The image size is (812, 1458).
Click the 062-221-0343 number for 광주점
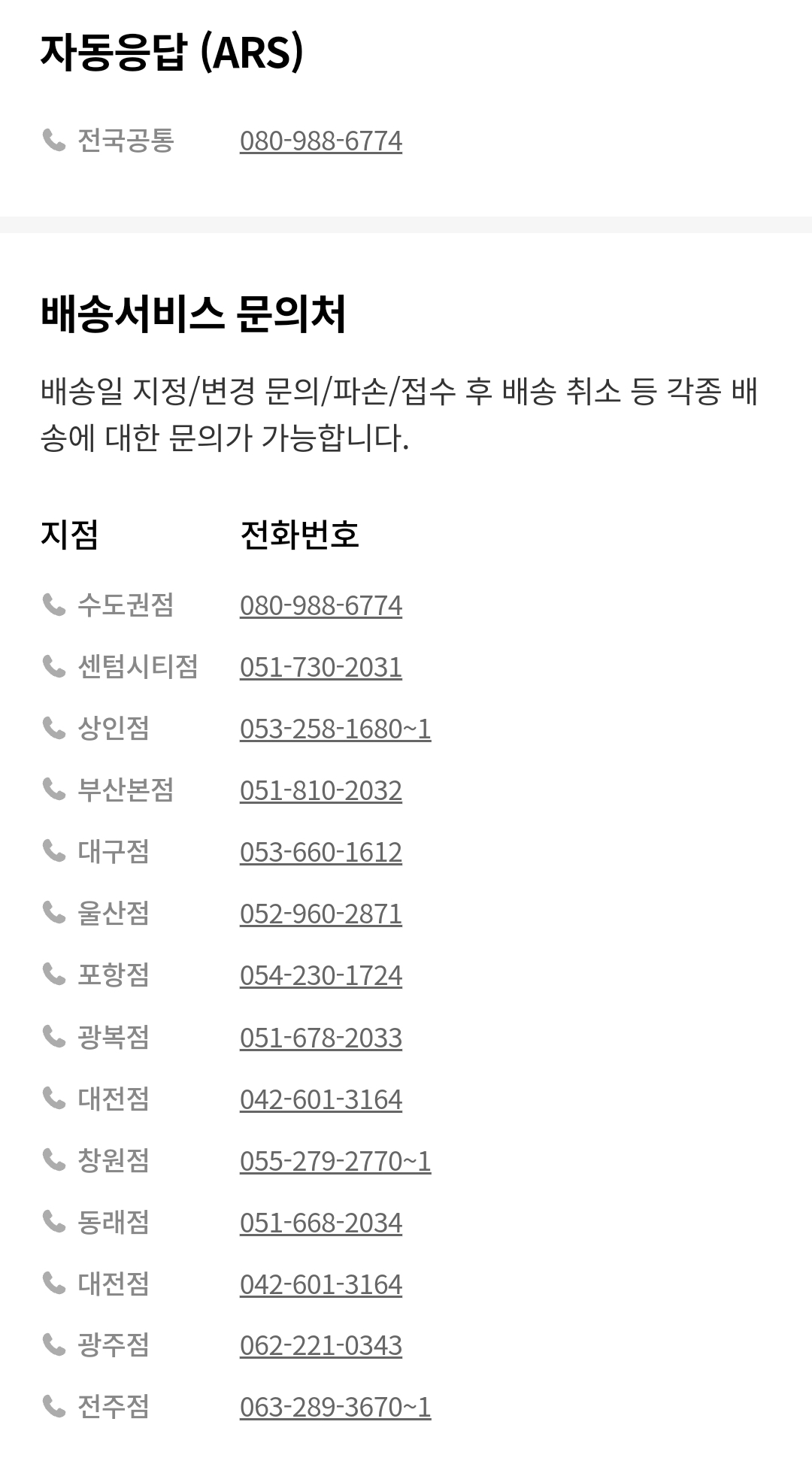tap(322, 1345)
